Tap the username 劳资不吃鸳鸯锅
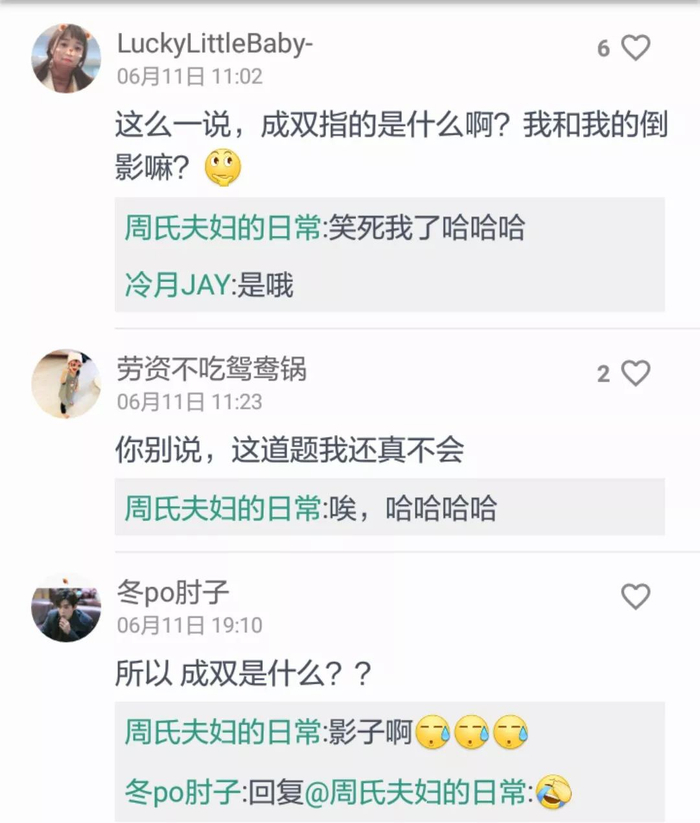 point(211,369)
